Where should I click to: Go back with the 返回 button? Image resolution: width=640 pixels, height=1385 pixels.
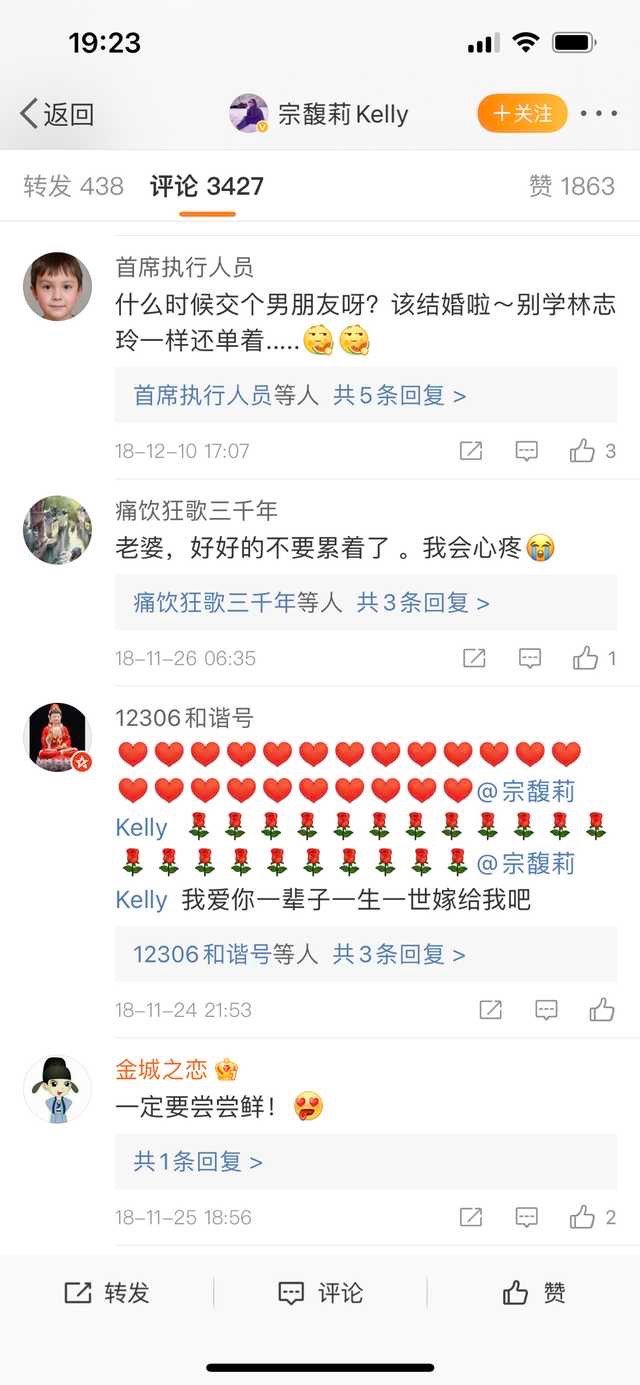[57, 114]
